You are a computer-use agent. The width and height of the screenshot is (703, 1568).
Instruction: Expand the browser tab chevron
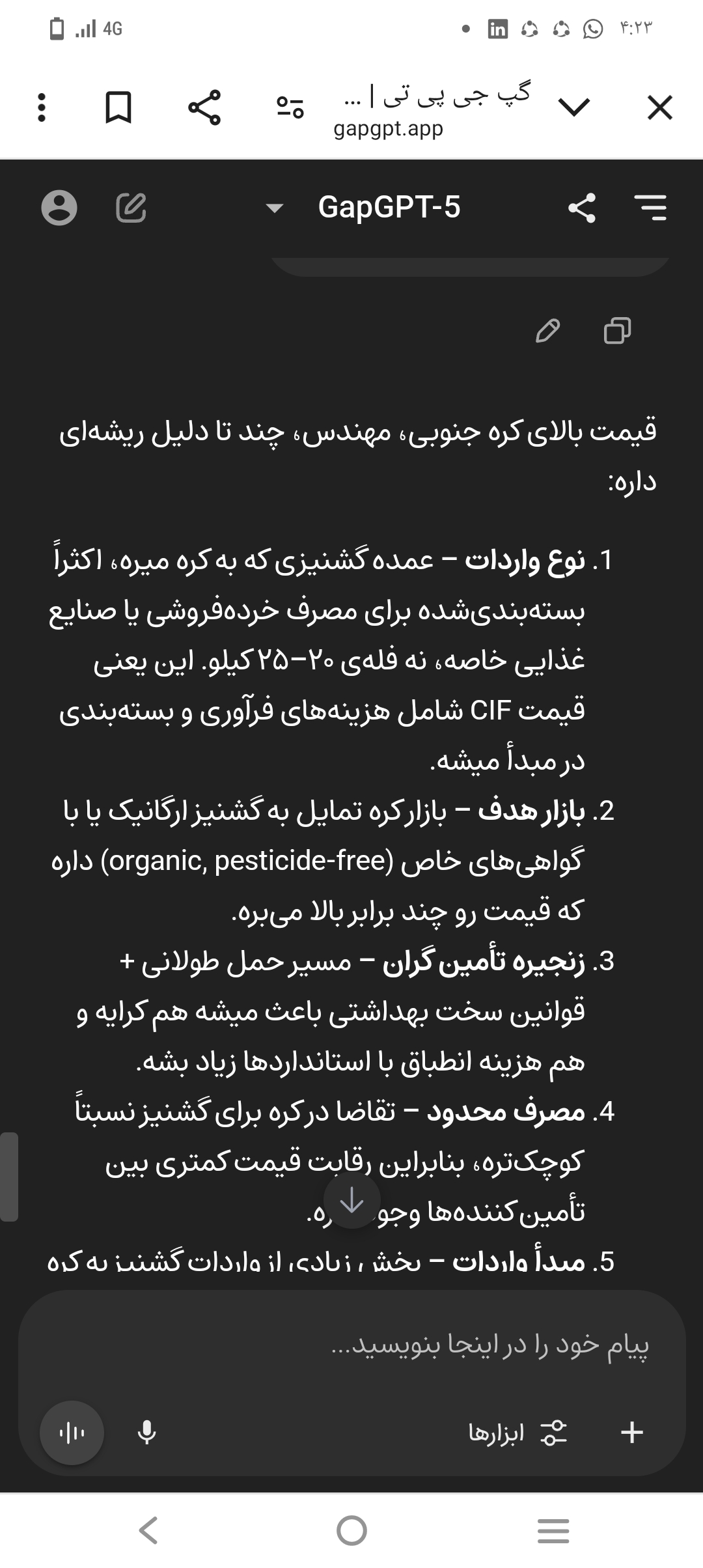coord(574,107)
